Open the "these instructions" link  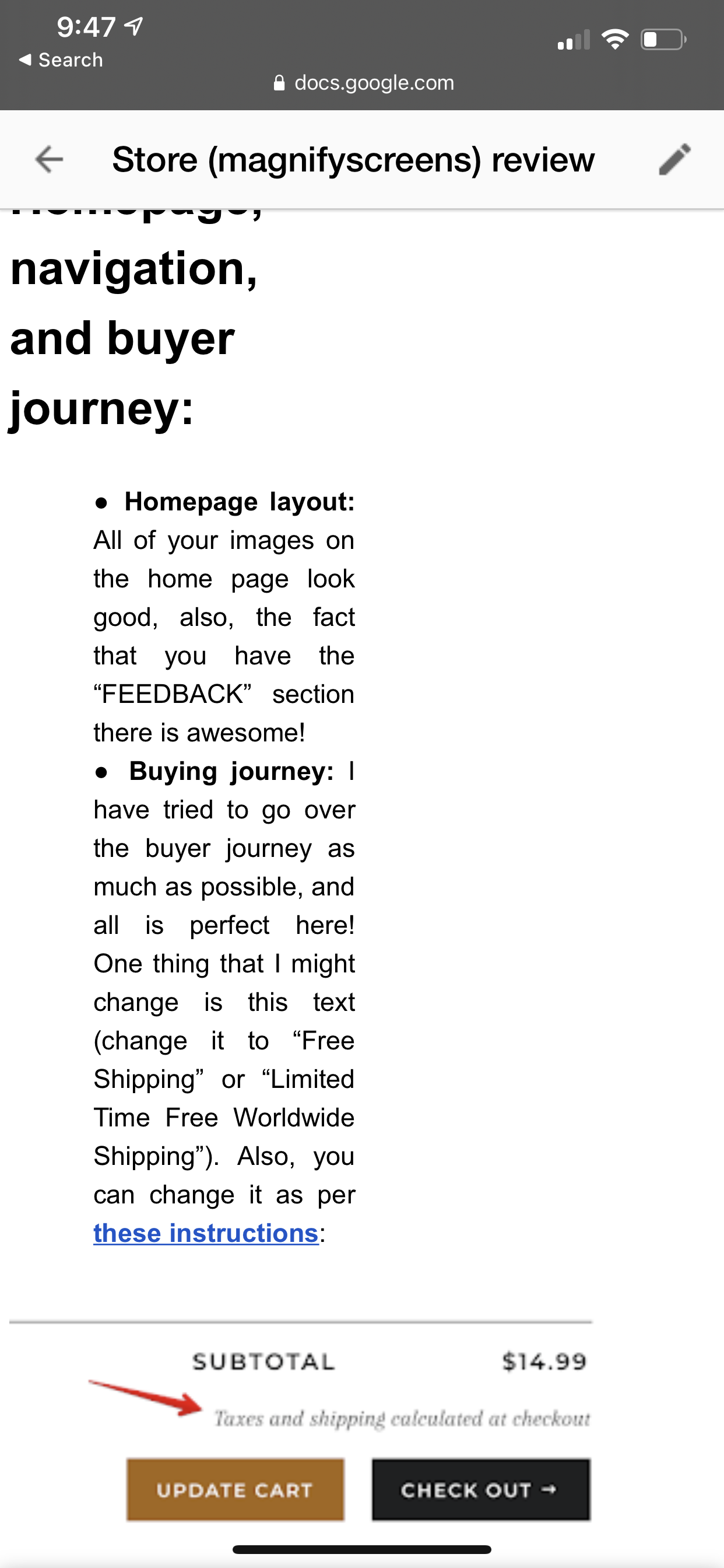pyautogui.click(x=206, y=1233)
